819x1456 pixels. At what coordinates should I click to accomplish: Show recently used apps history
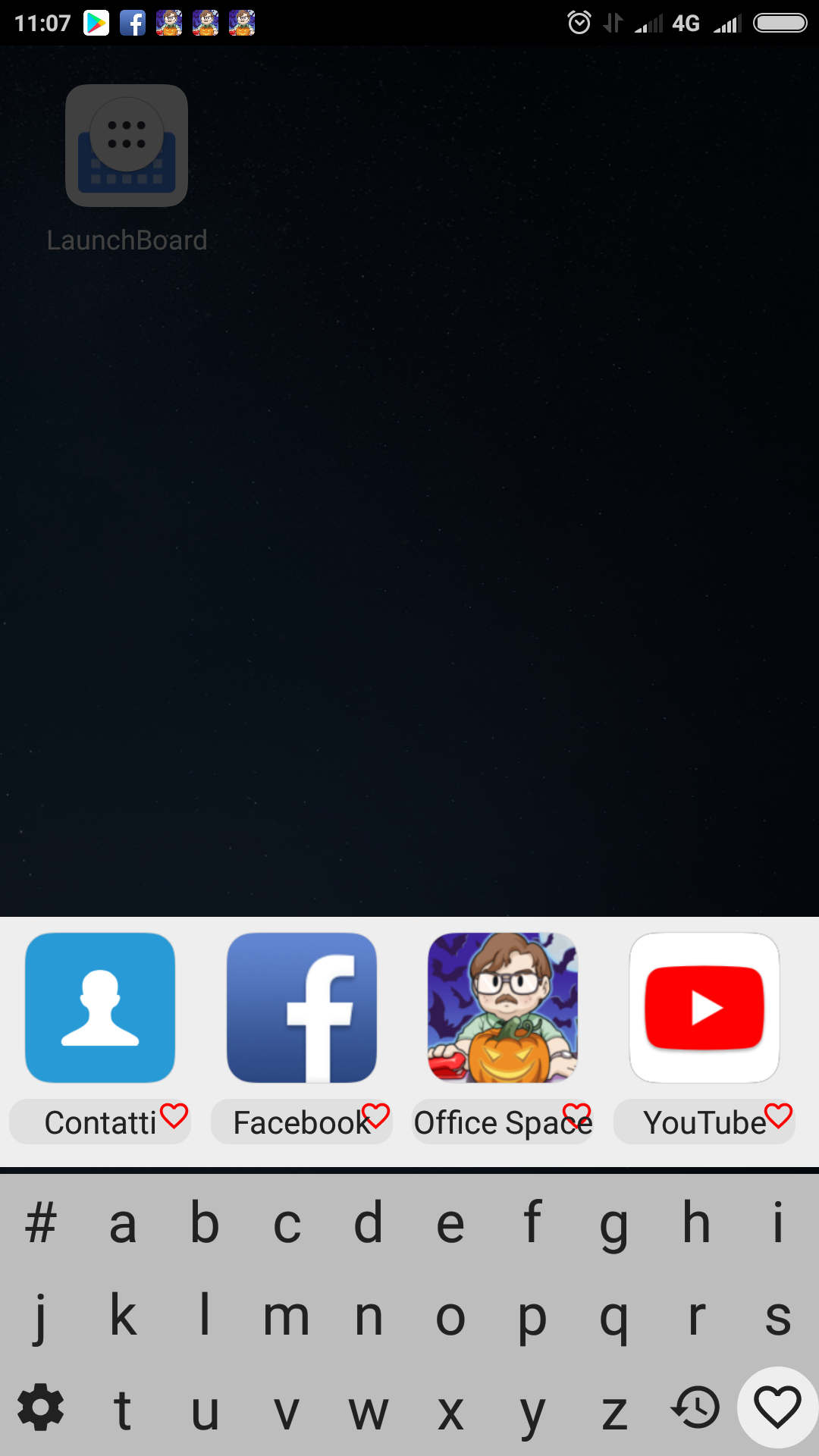point(695,1408)
